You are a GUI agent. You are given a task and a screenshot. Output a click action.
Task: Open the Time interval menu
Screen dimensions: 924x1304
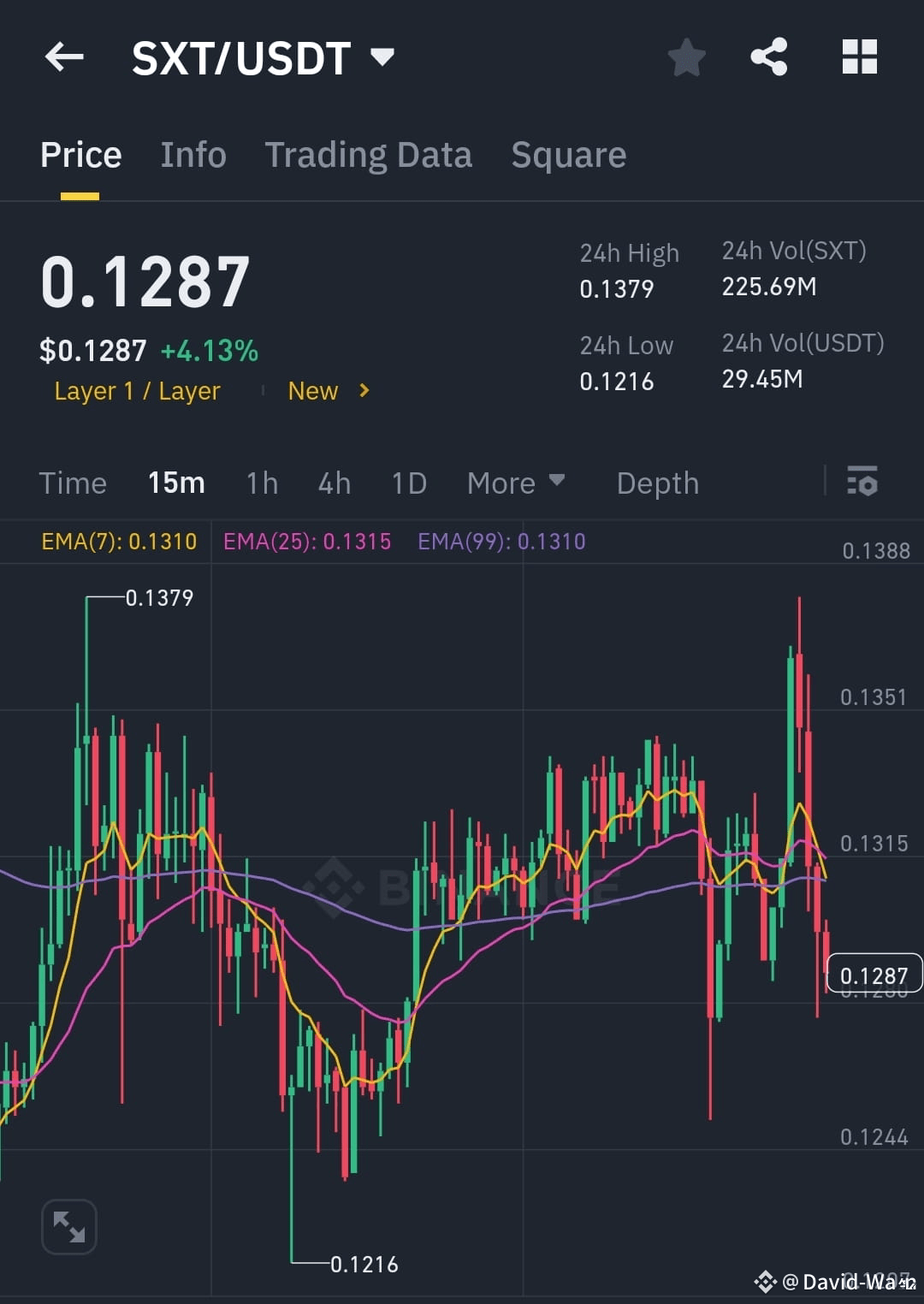point(73,483)
